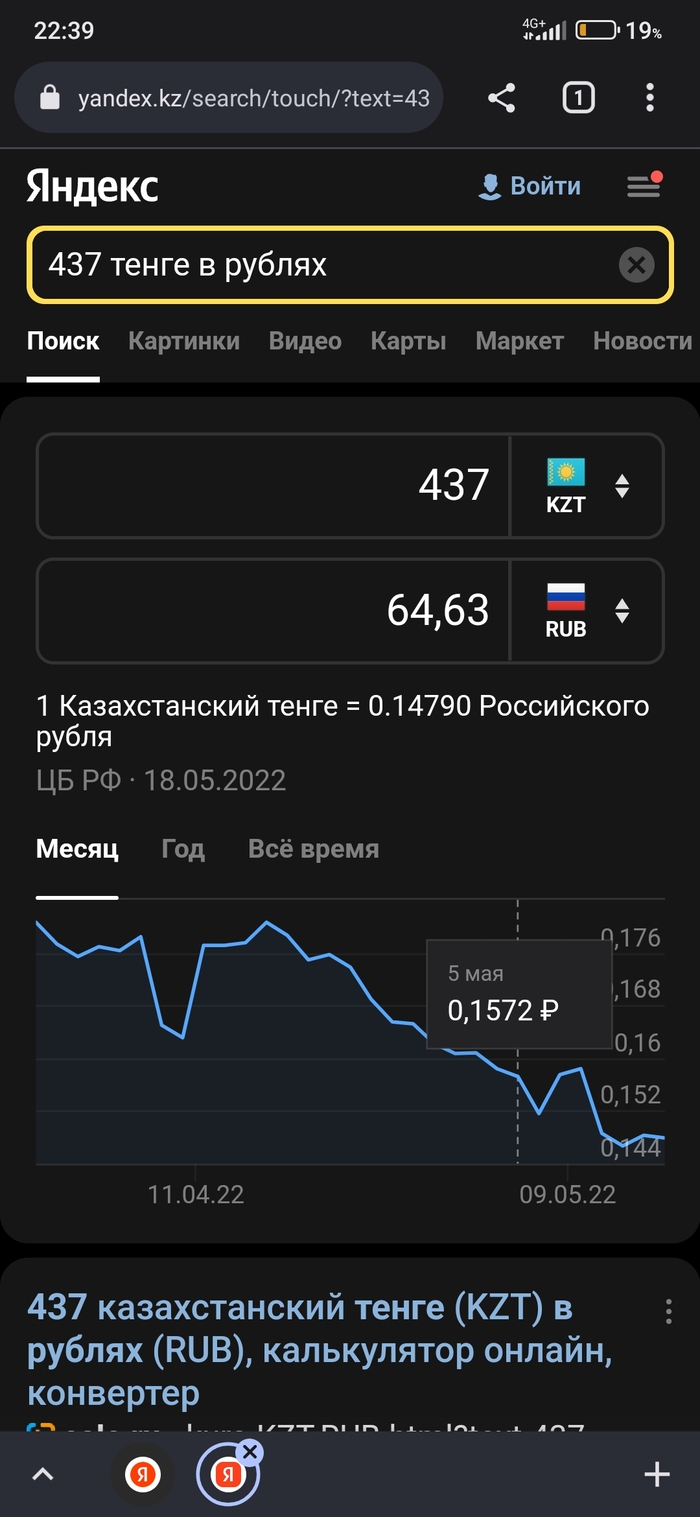Tap the Yandex search field
The height and width of the screenshot is (1517, 700).
320,265
